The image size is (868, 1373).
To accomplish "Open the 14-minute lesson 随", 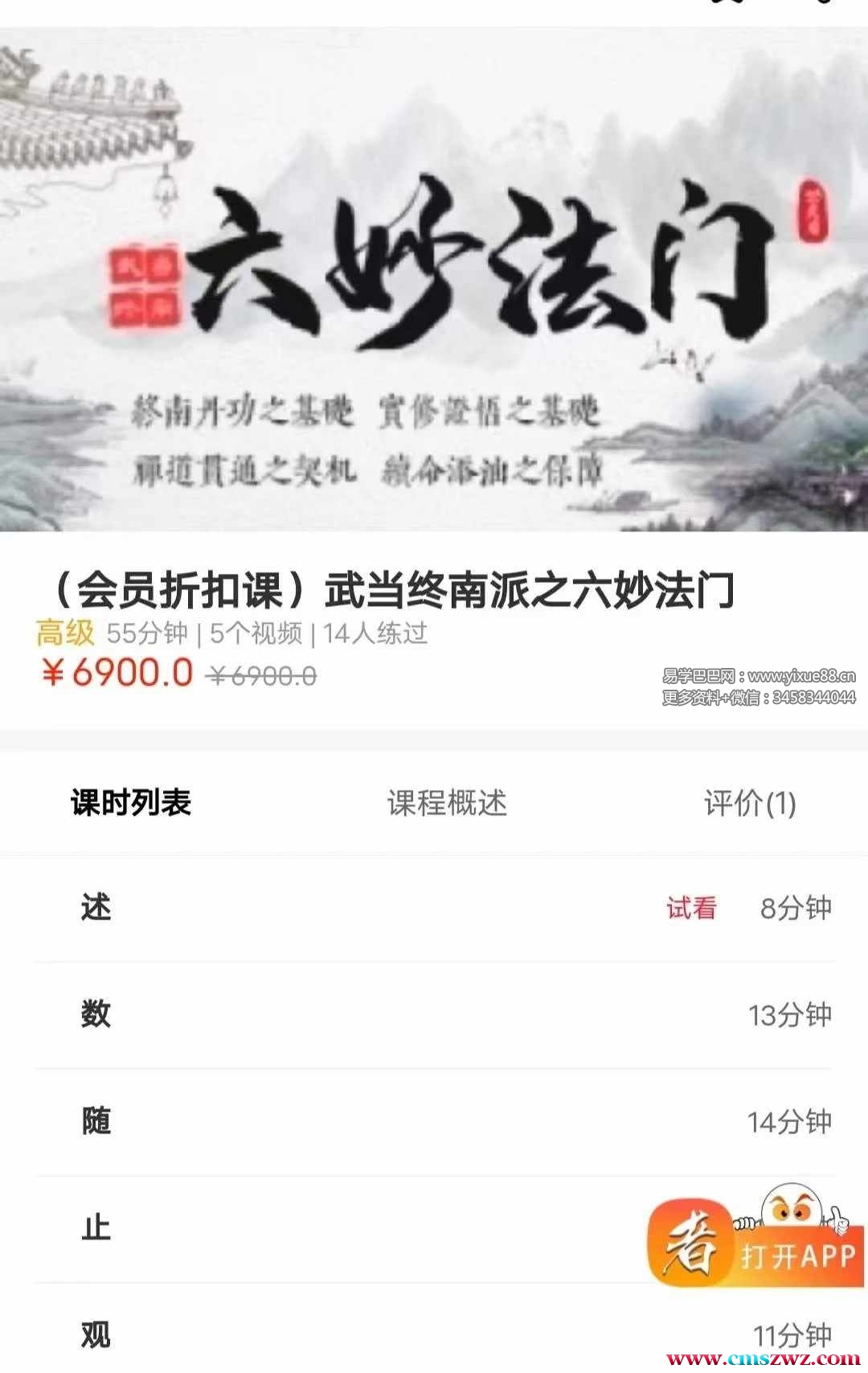I will [x=434, y=1121].
